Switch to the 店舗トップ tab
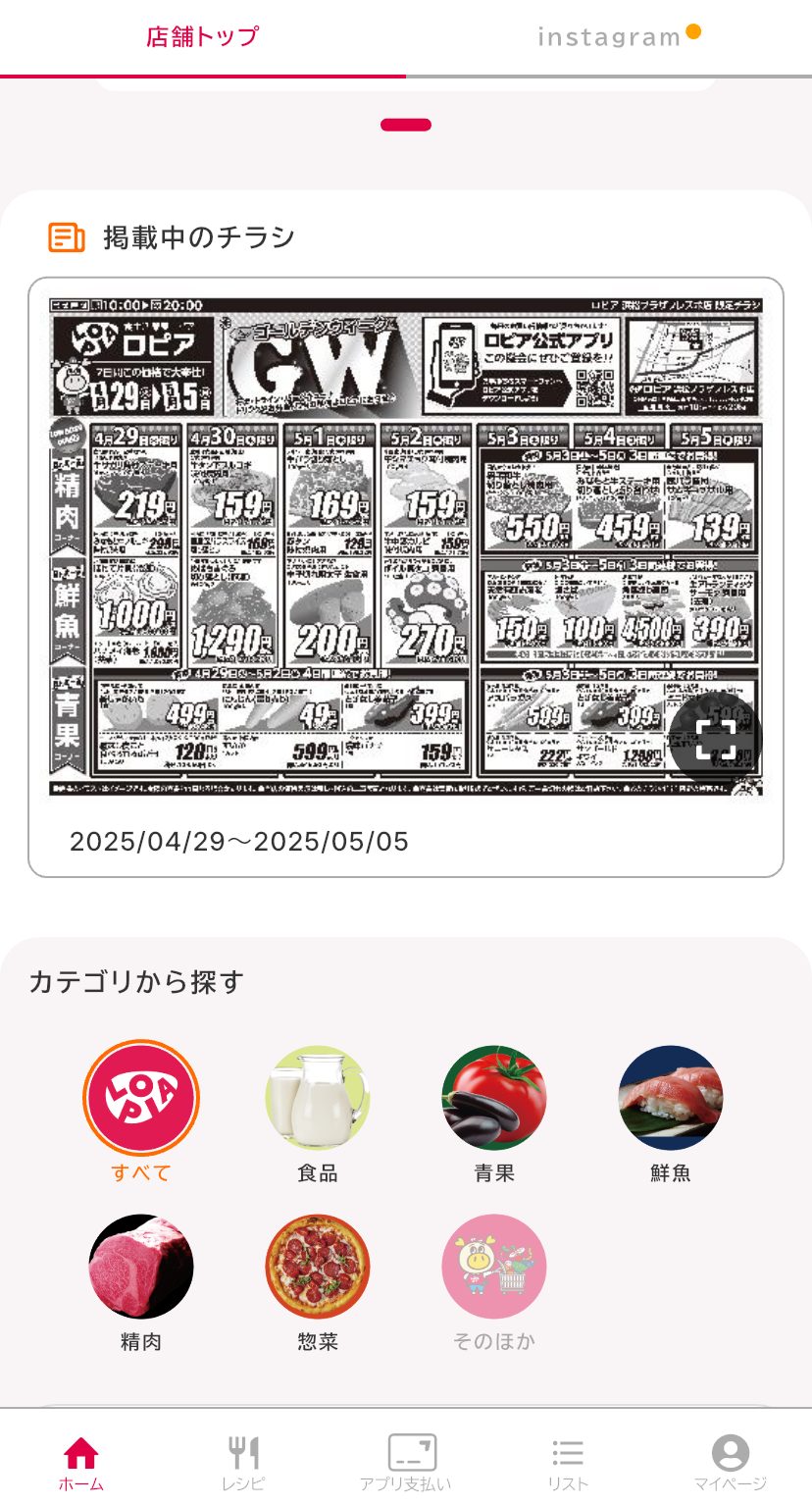The width and height of the screenshot is (812, 1505). point(202,37)
